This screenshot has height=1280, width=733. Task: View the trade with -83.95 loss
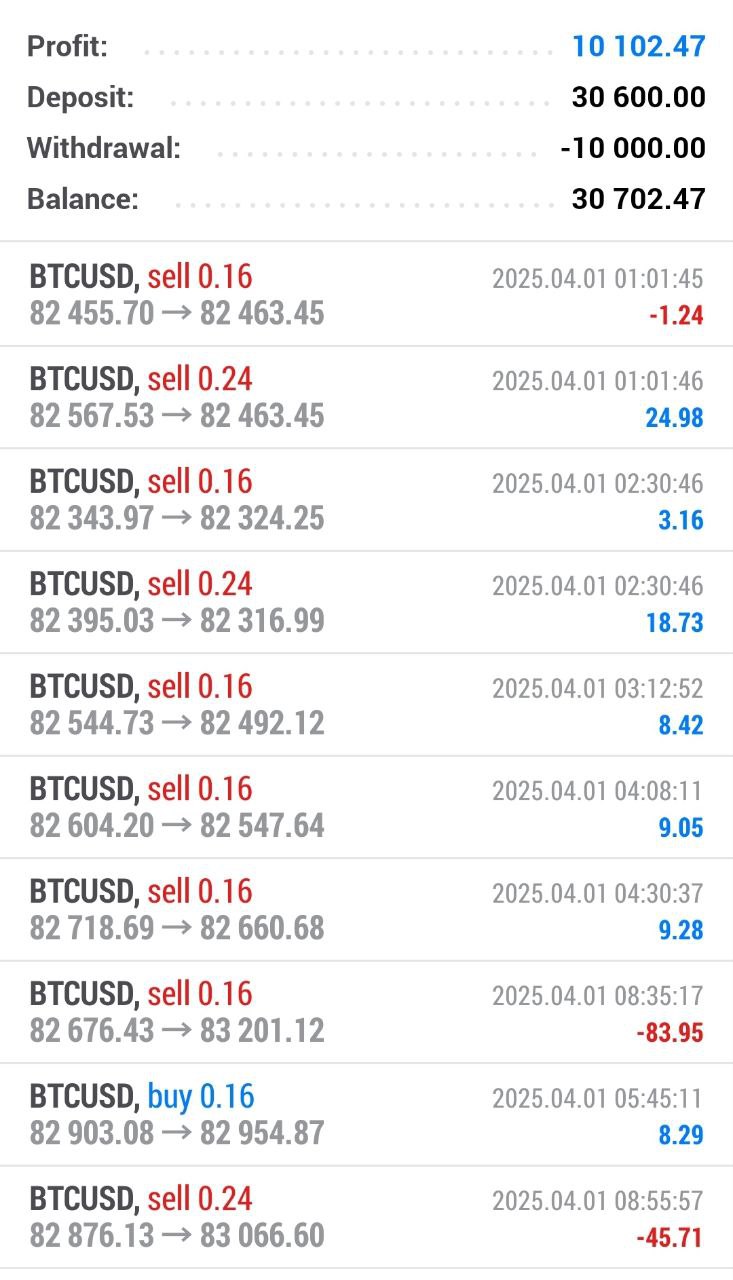click(x=366, y=1012)
